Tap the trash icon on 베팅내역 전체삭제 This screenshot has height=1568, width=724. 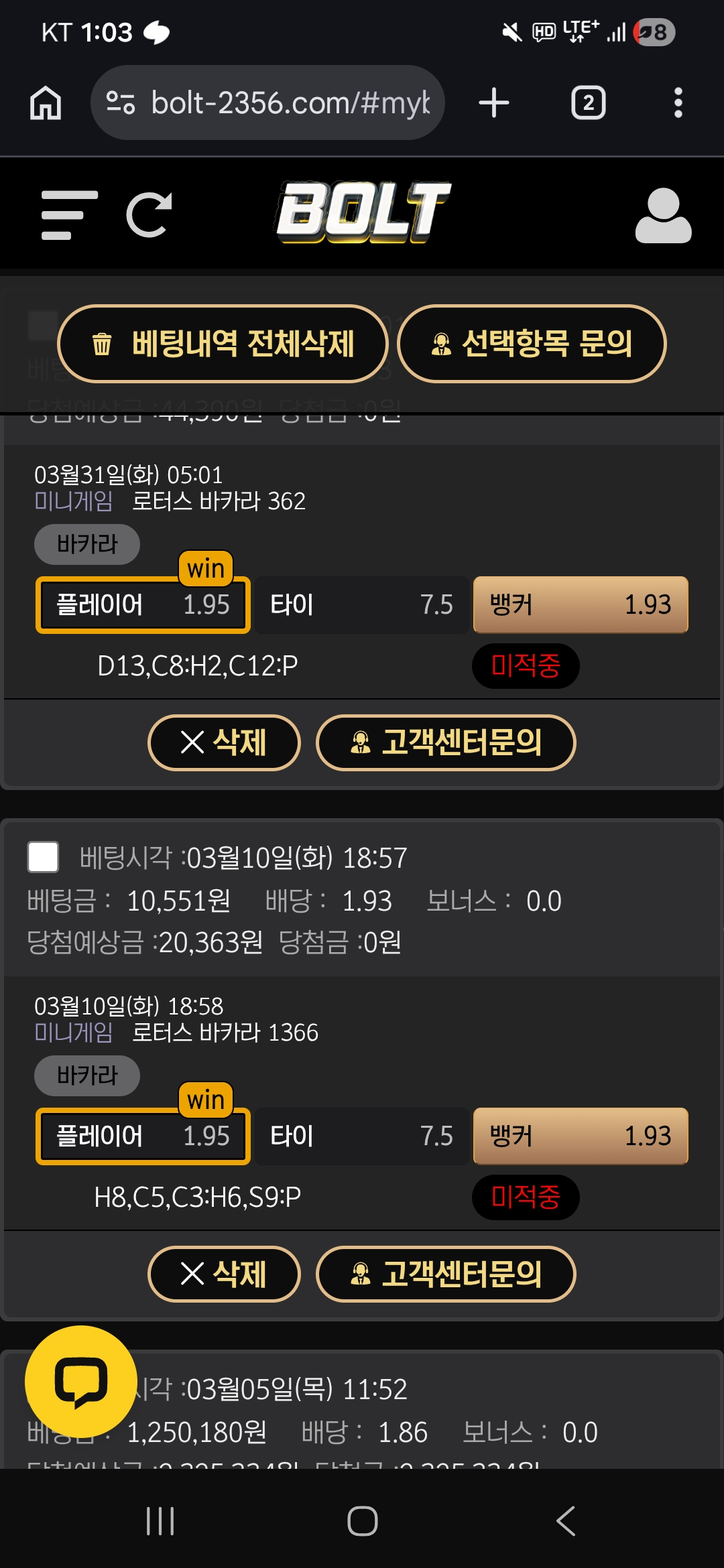point(101,344)
